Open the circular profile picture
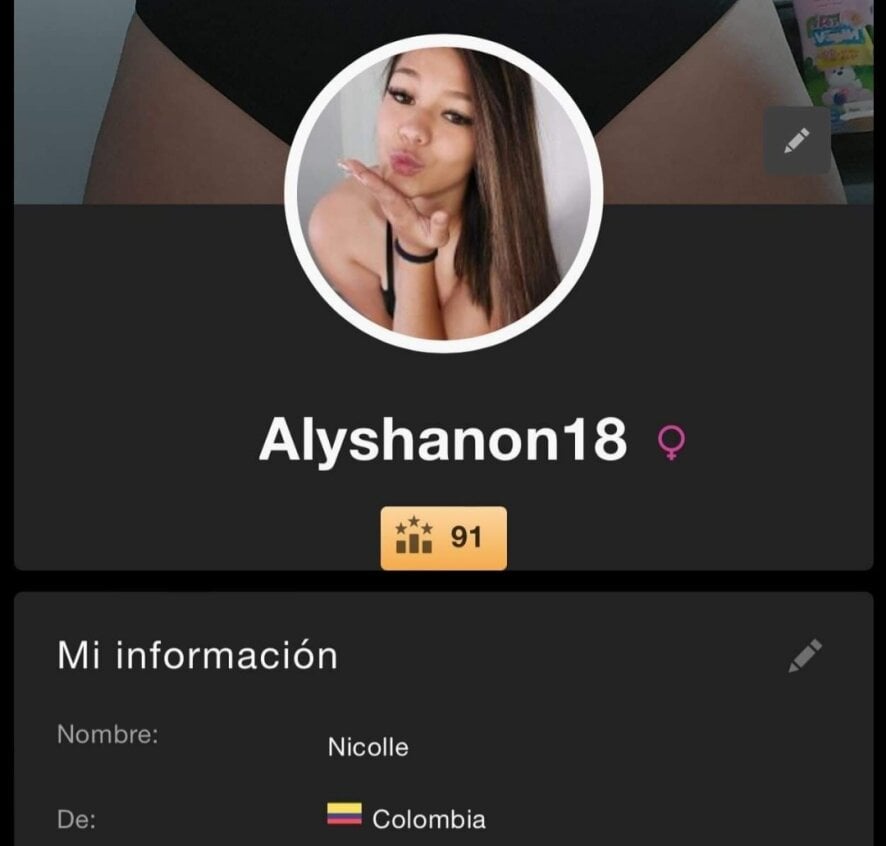 (x=443, y=193)
